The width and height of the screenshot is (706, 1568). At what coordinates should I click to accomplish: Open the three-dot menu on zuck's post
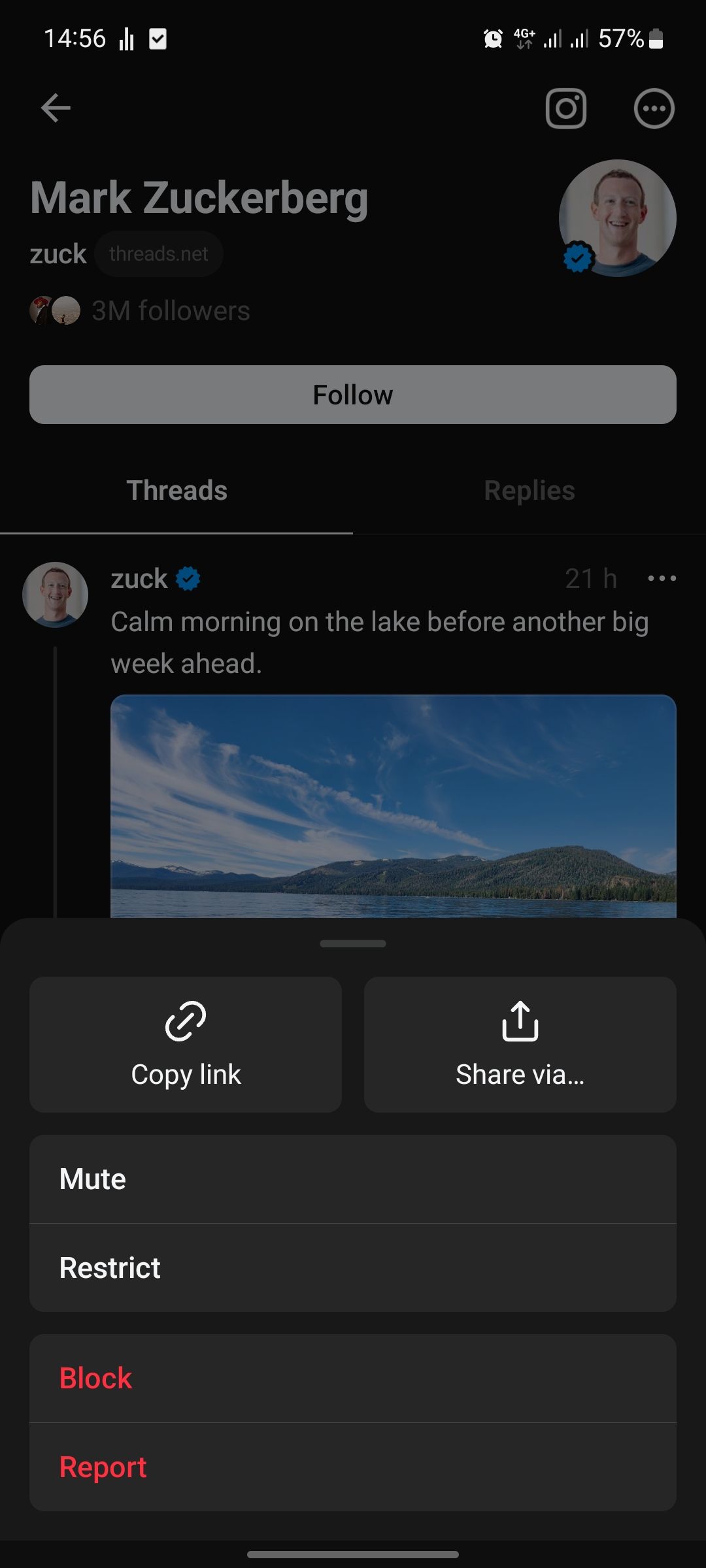(660, 578)
